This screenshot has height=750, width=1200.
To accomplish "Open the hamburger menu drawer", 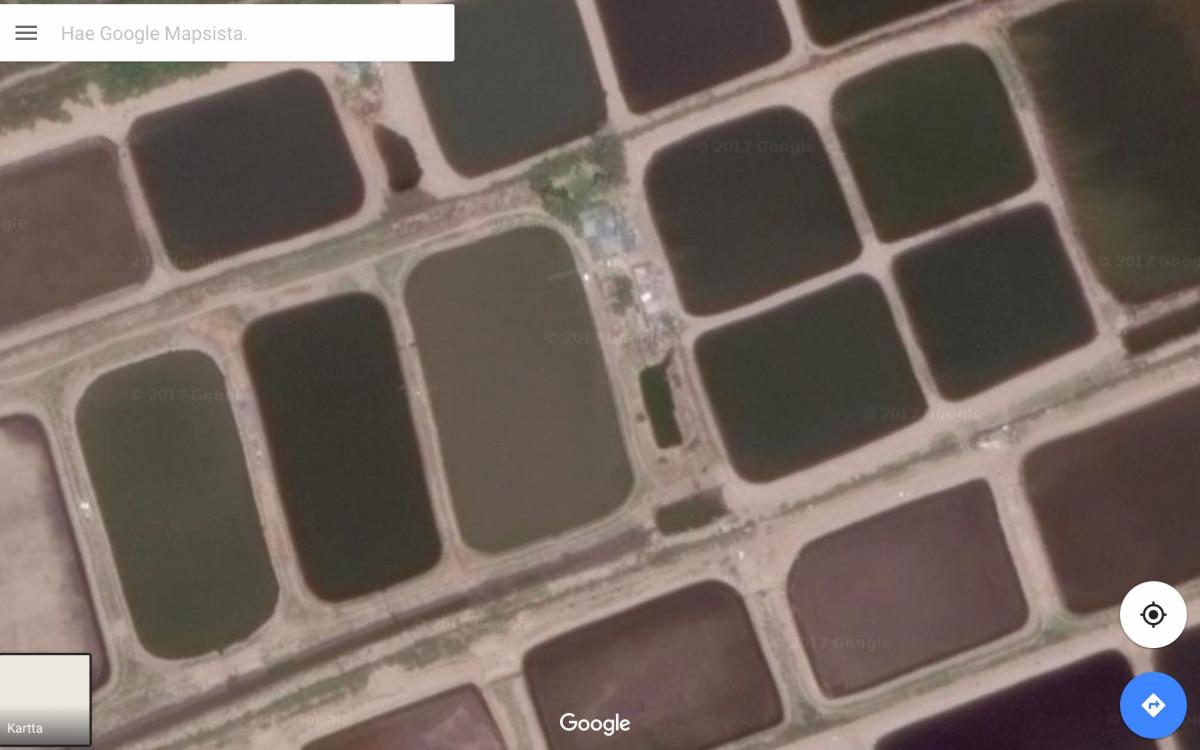I will point(26,33).
